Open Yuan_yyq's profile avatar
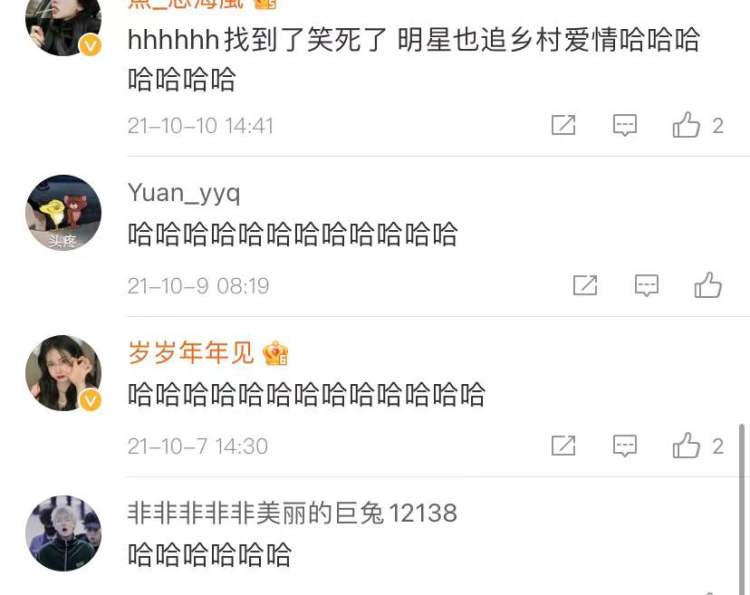This screenshot has height=595, width=750. click(63, 213)
